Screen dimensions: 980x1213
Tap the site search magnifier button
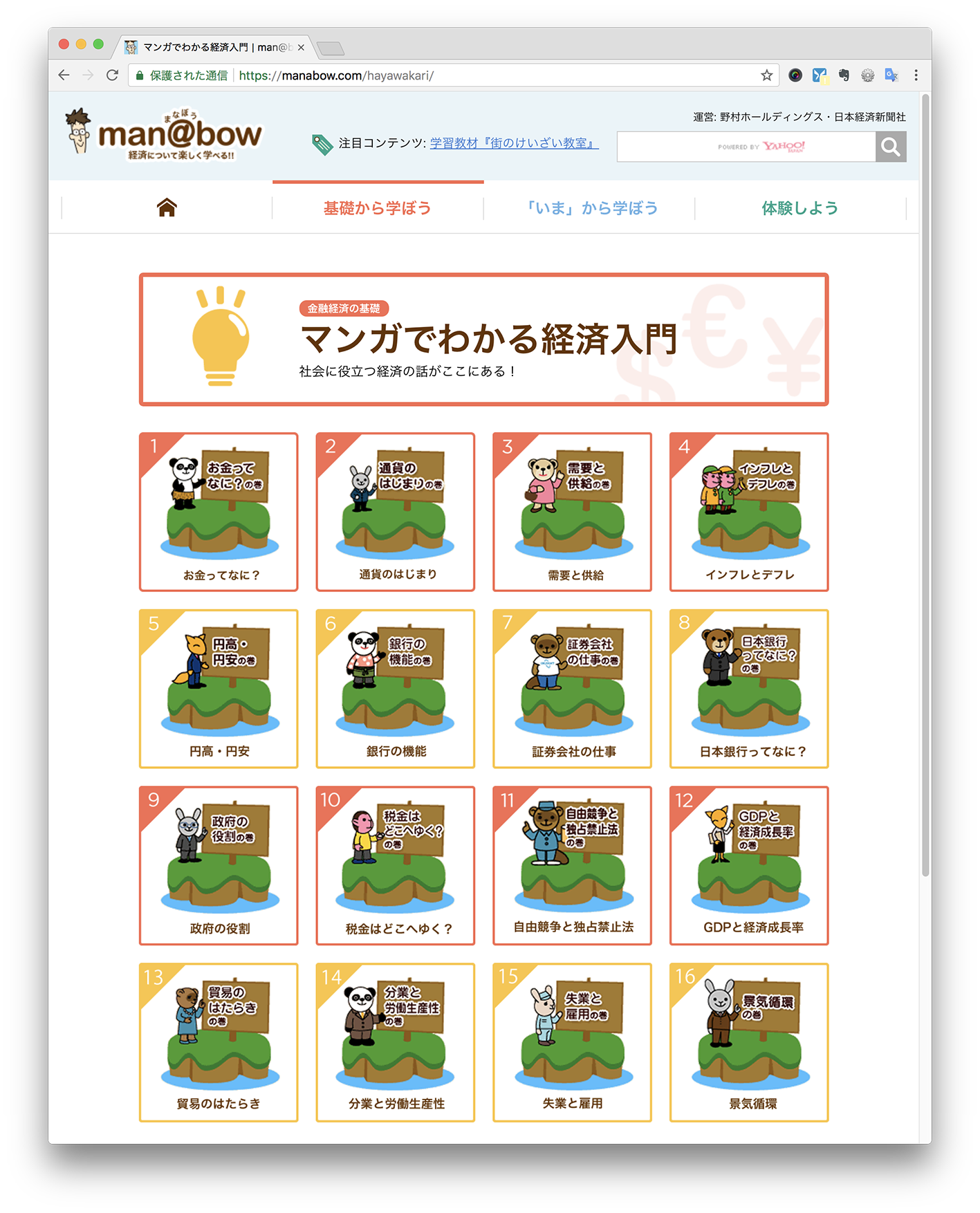(x=891, y=147)
